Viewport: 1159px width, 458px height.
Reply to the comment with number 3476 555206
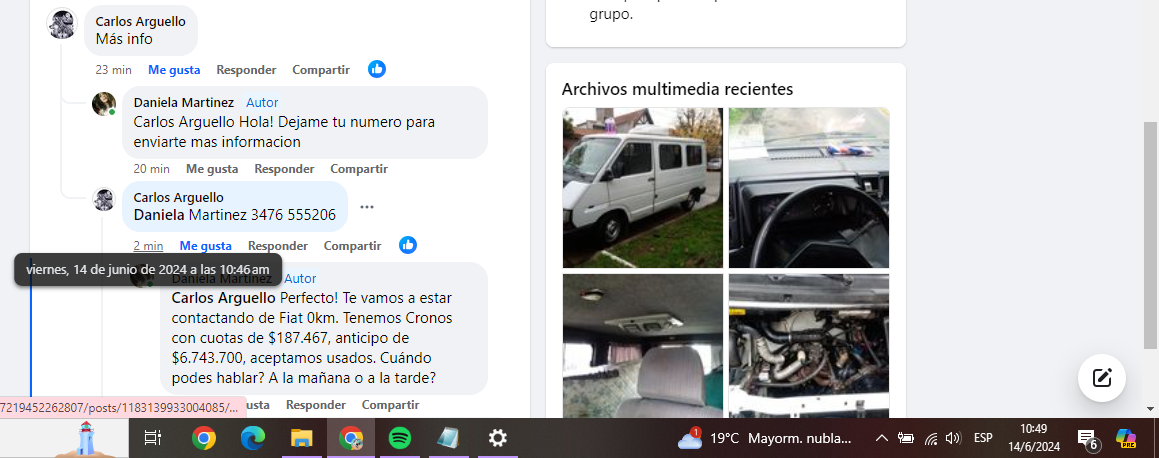(278, 246)
